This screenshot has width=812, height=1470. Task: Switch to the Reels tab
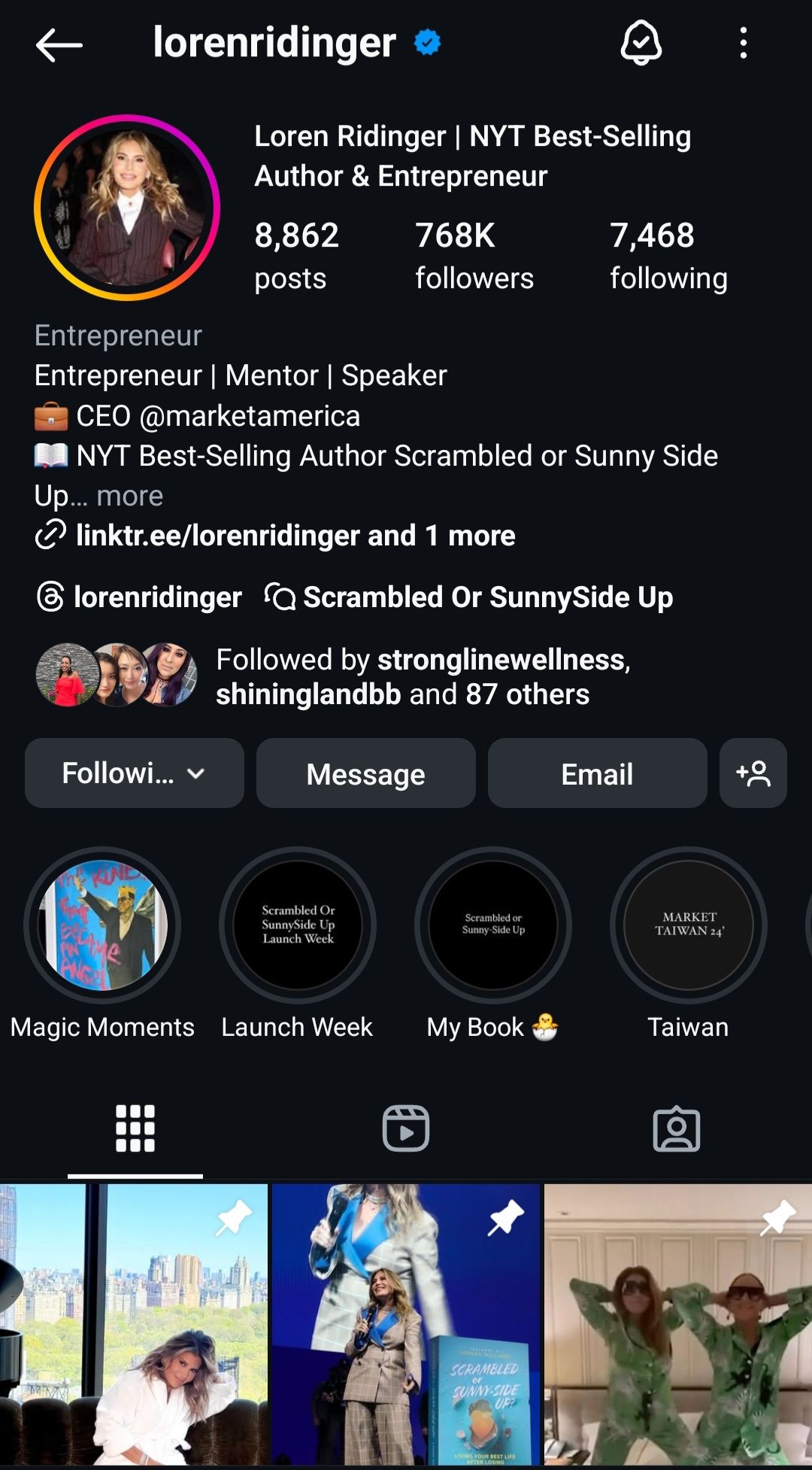pyautogui.click(x=406, y=1128)
